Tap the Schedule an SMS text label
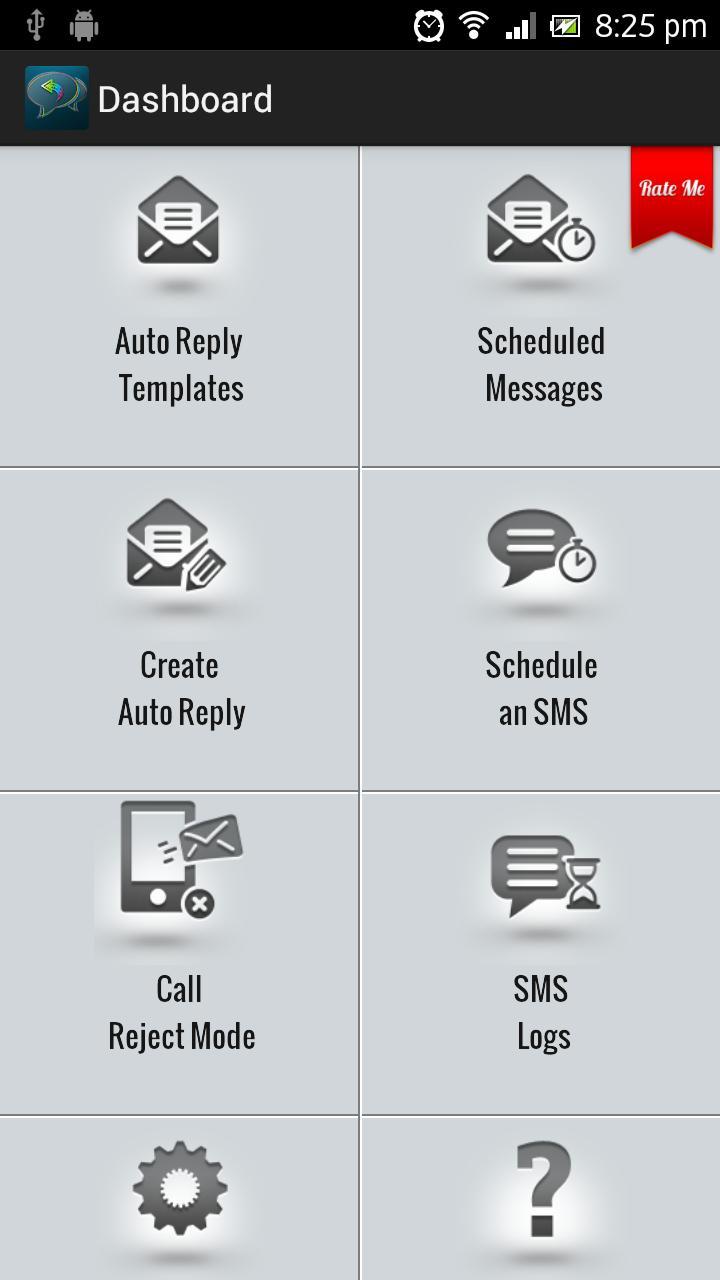This screenshot has width=720, height=1280. click(541, 688)
